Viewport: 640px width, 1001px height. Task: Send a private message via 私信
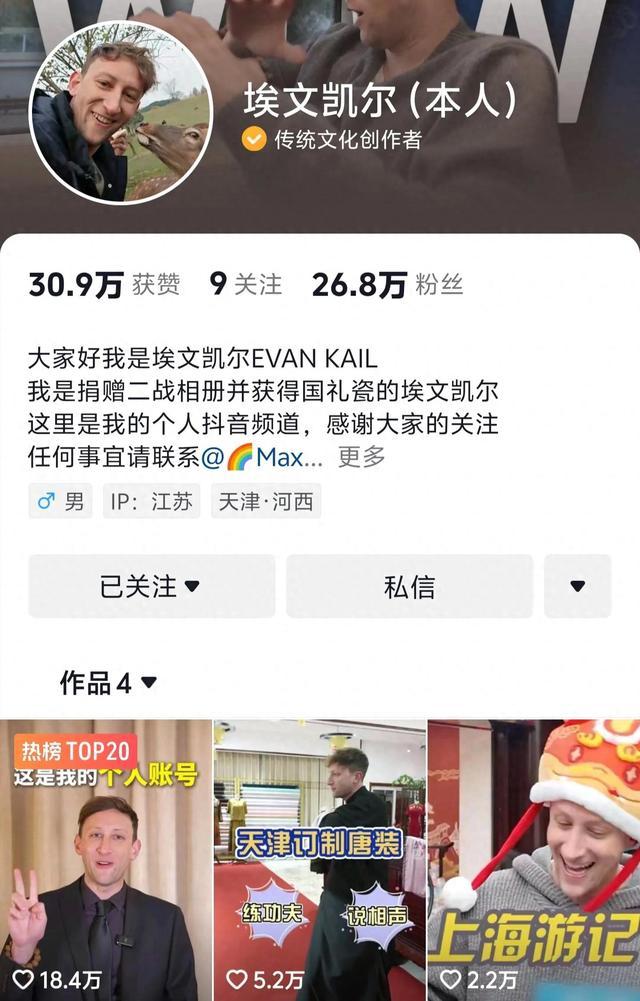pyautogui.click(x=409, y=586)
